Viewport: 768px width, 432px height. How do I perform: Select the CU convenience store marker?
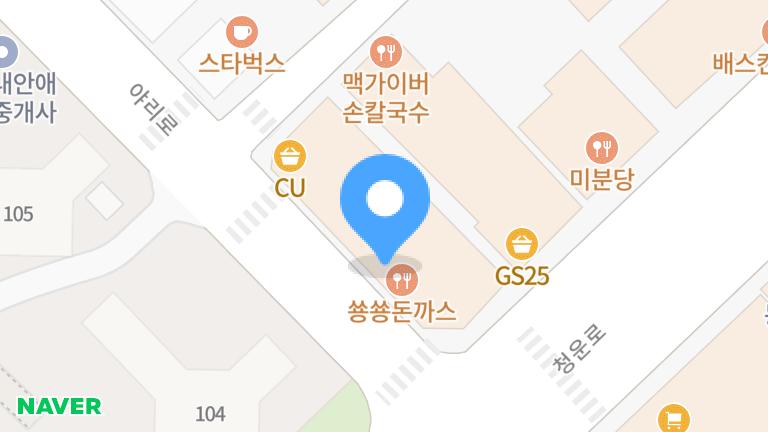click(290, 157)
